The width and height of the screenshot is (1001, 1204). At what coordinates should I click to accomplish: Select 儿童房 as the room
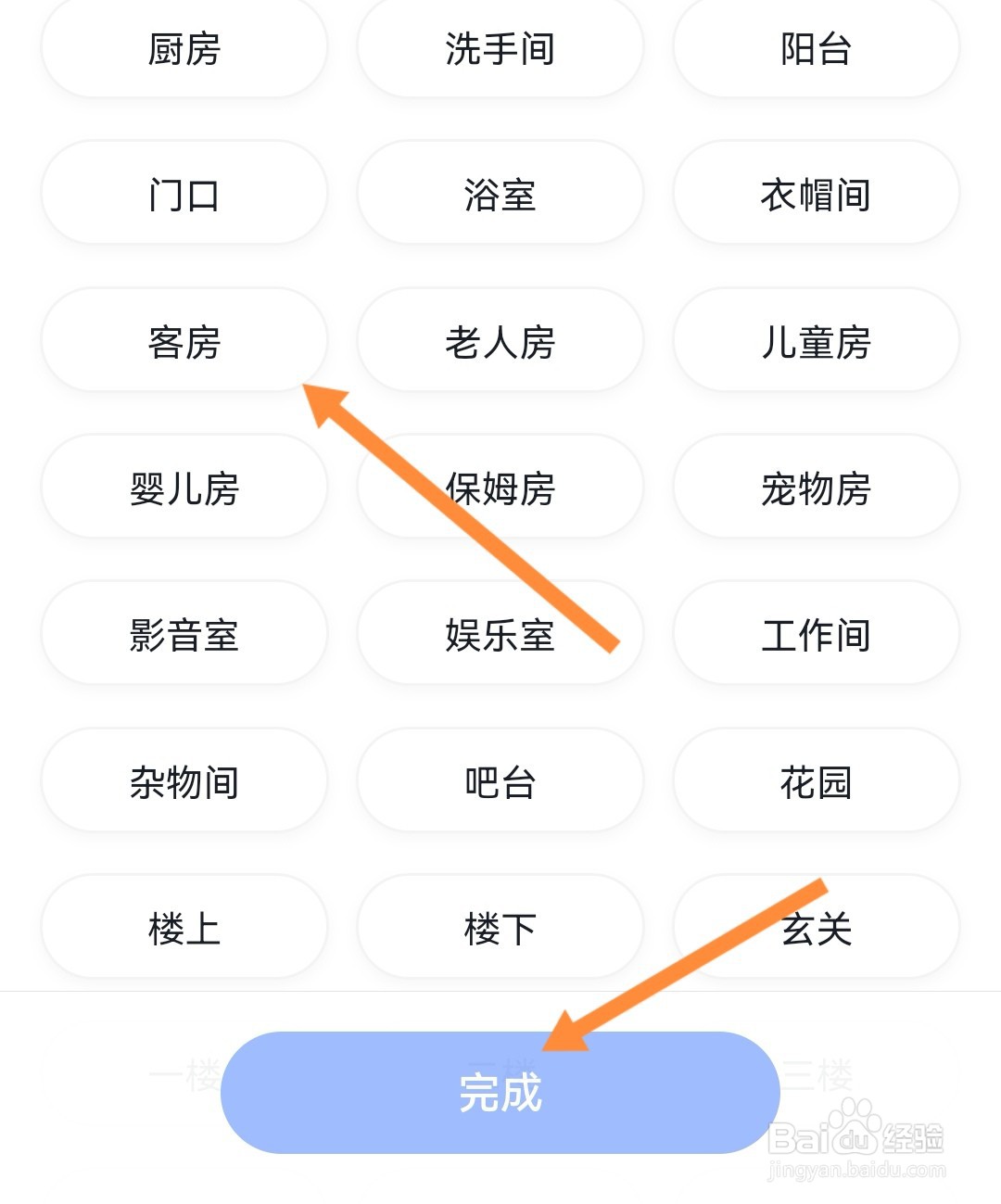815,339
